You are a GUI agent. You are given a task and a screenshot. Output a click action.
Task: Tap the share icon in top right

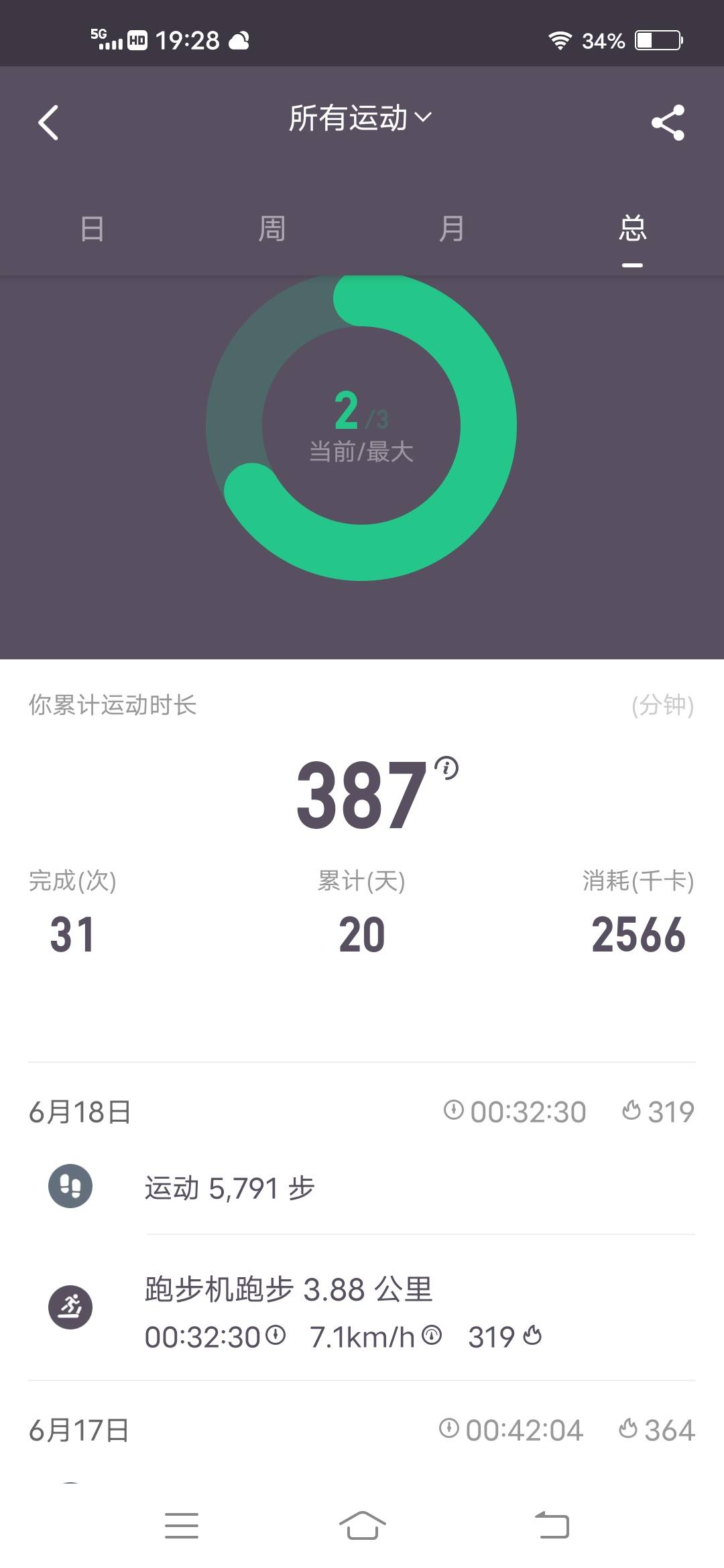click(668, 122)
